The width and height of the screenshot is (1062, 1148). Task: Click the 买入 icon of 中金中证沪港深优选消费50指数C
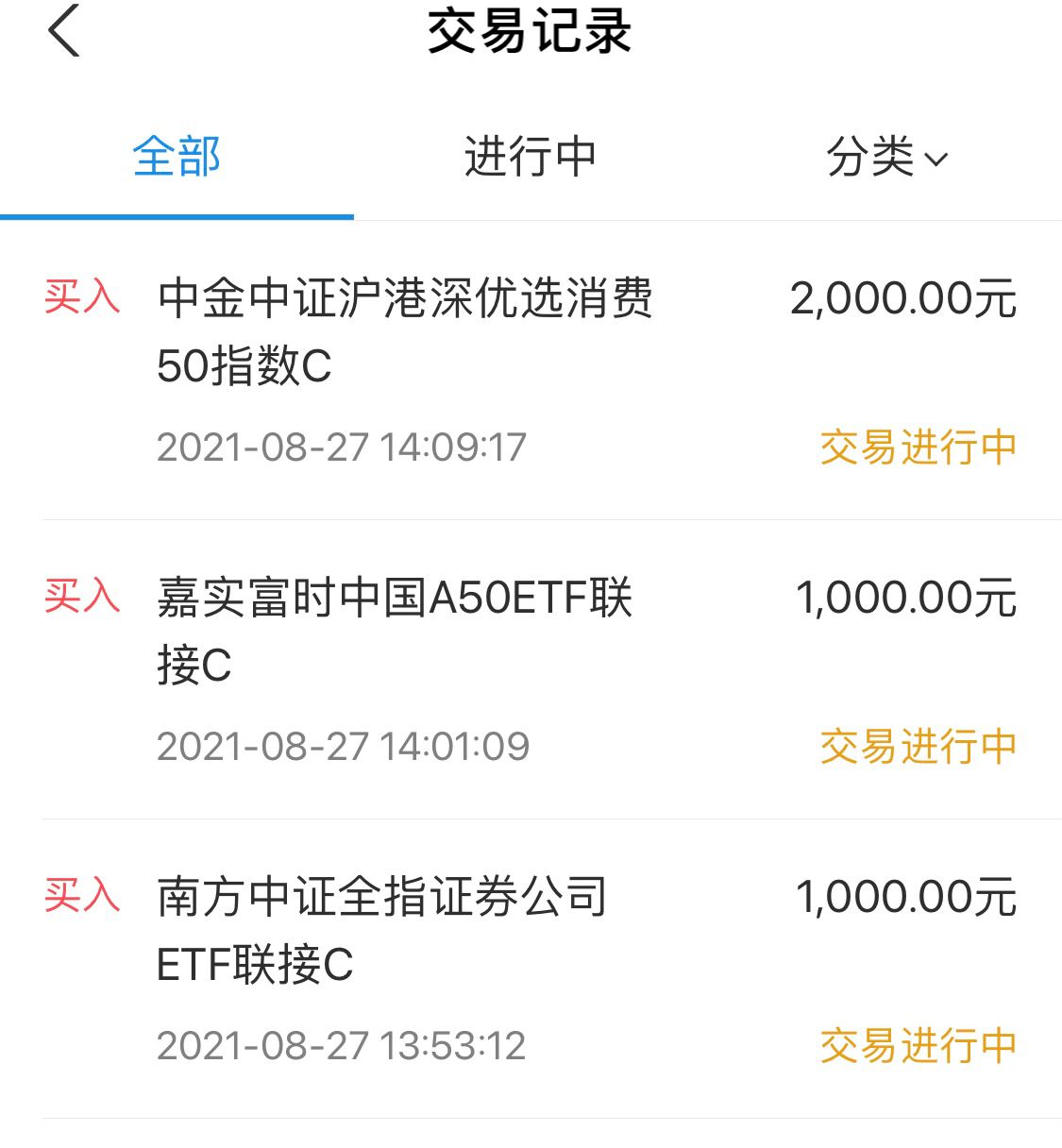pos(79,299)
